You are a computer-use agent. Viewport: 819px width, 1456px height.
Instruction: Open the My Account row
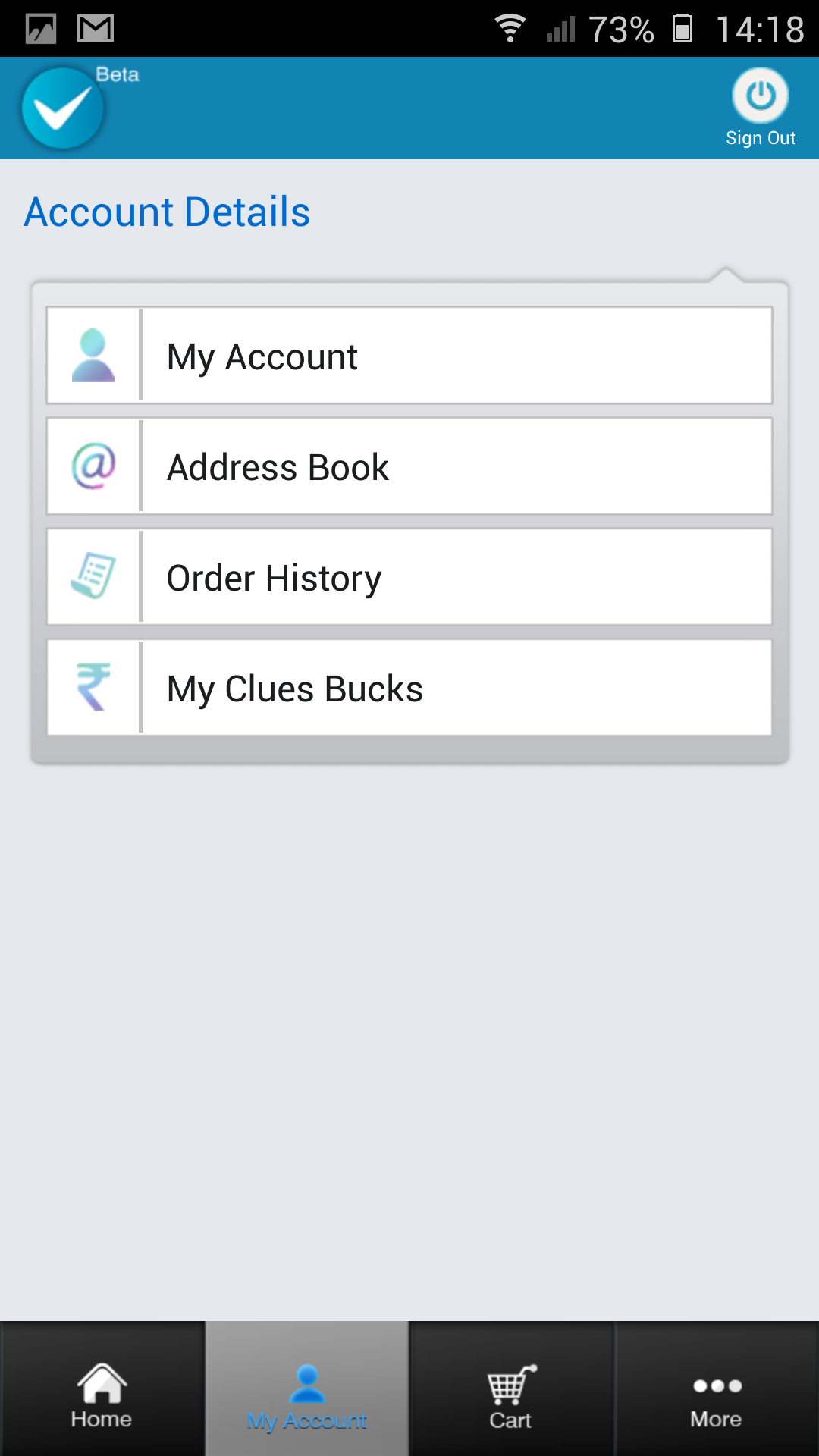click(409, 356)
